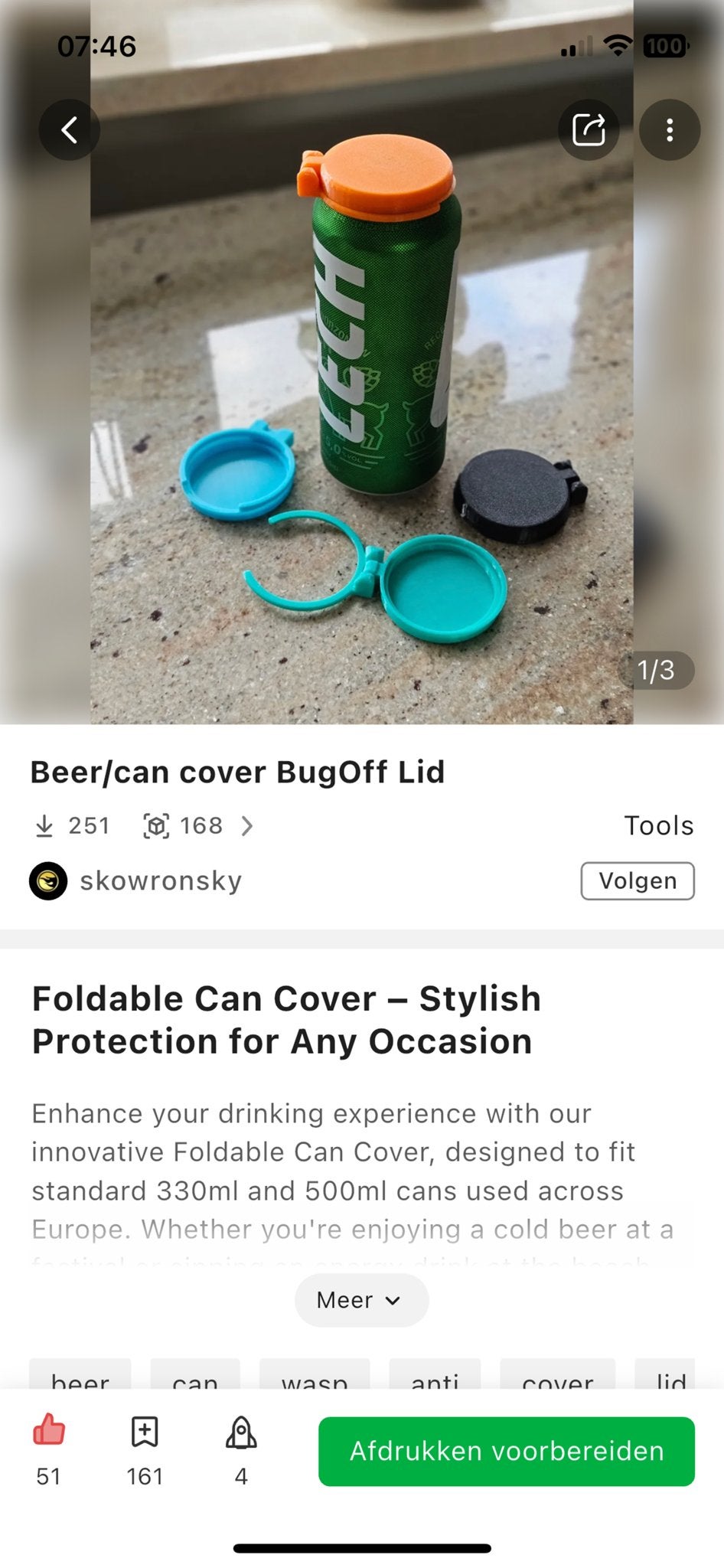Viewport: 724px width, 1568px height.
Task: View the 168 print profiles chevron
Action: click(246, 826)
